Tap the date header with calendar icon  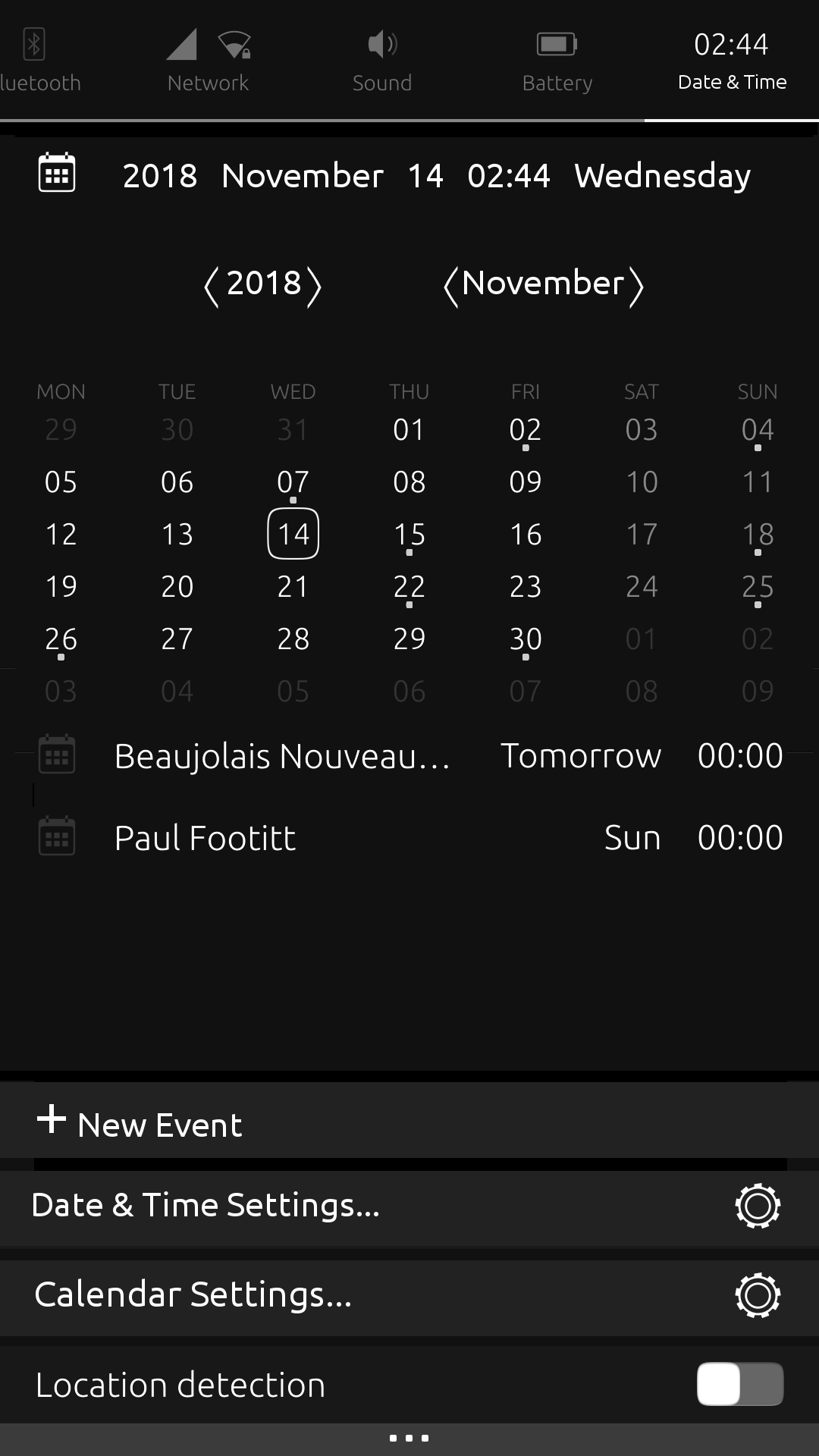coord(409,175)
